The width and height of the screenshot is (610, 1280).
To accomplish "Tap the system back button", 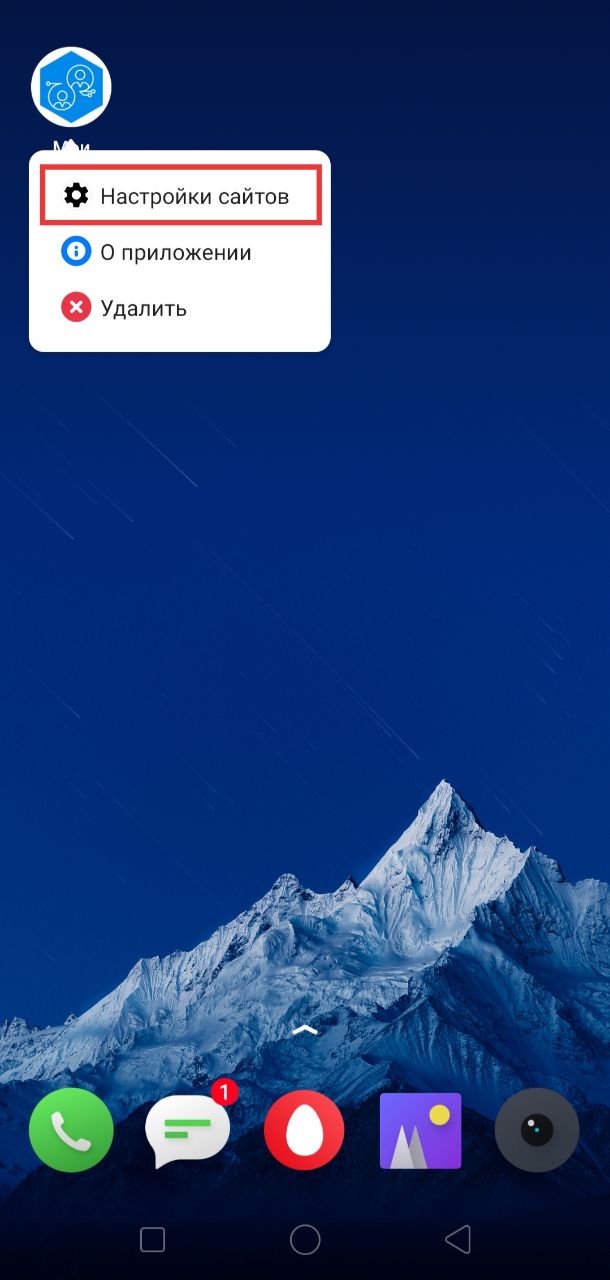I will [x=457, y=1240].
